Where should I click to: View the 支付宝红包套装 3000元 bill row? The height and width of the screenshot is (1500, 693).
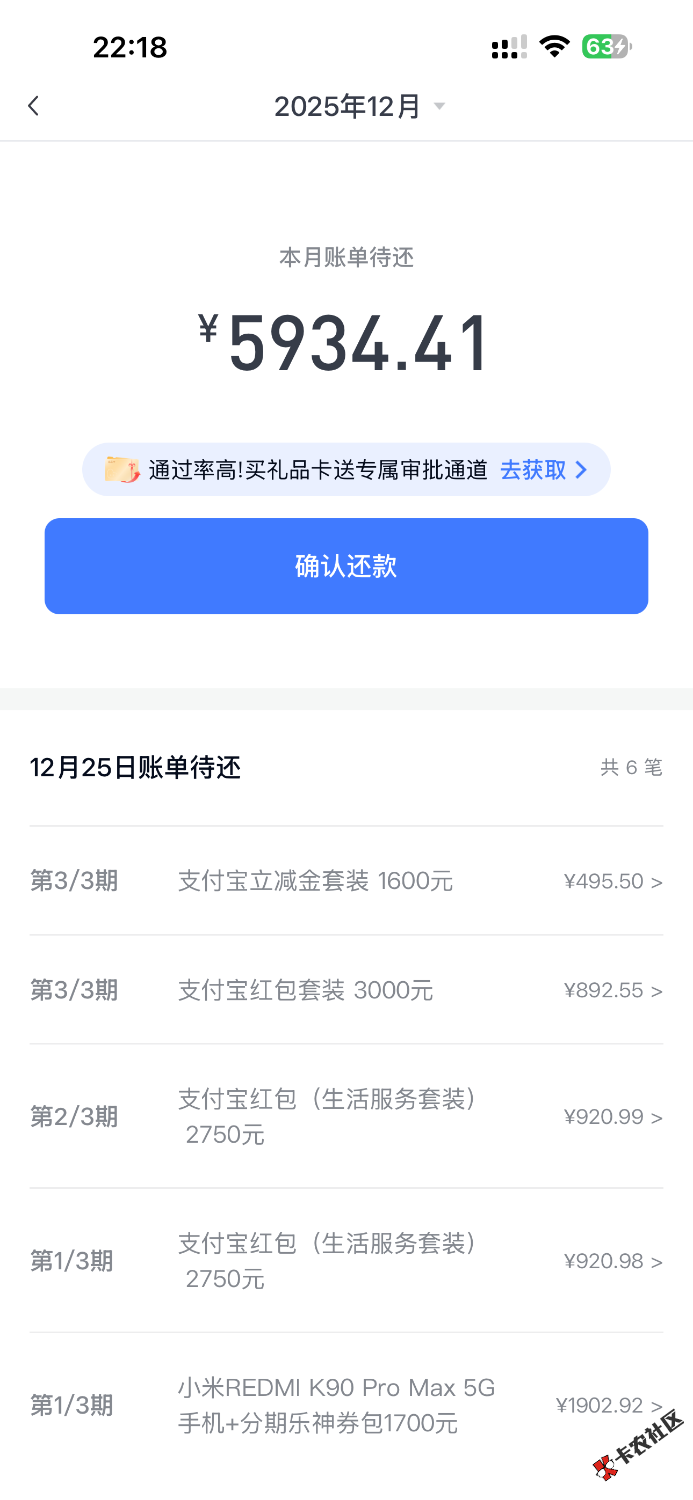(x=346, y=990)
